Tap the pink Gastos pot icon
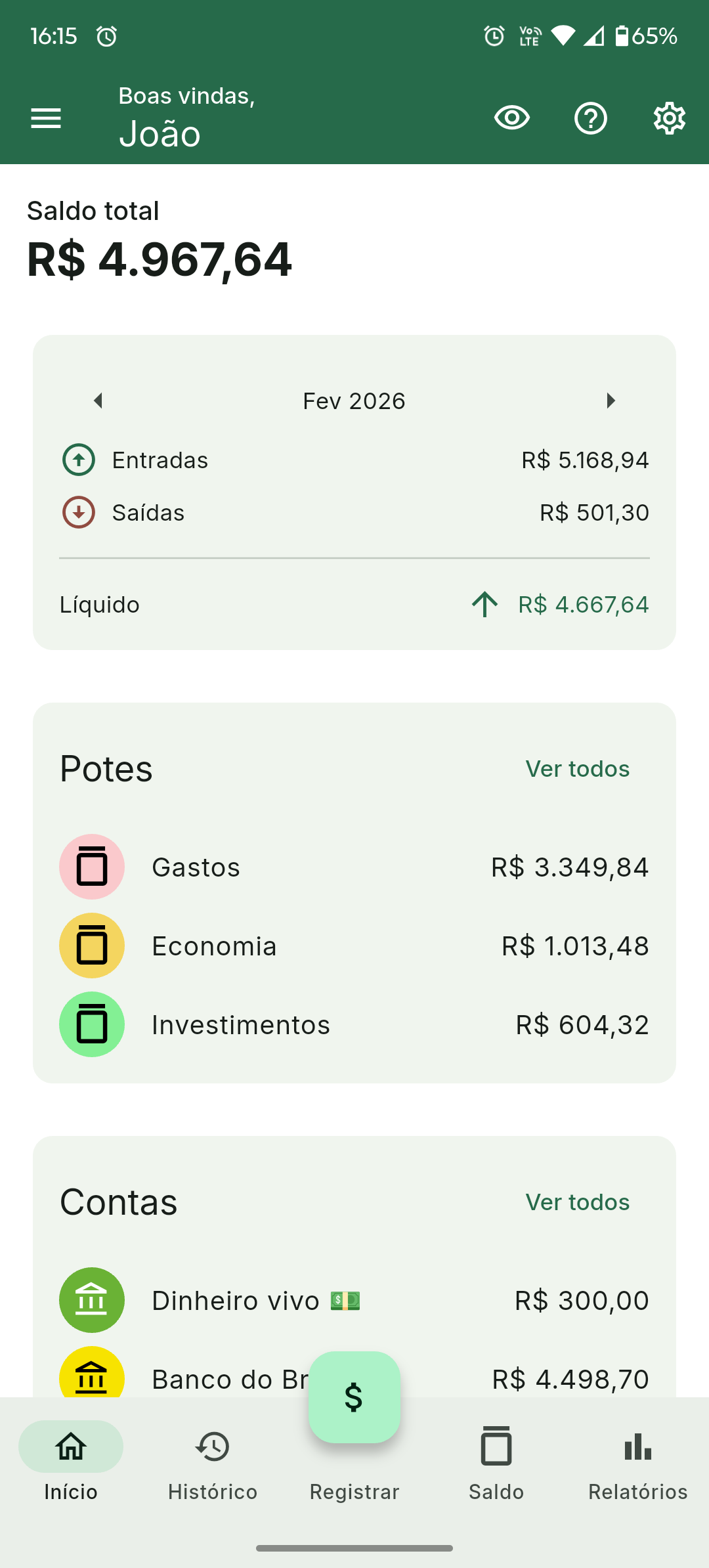 (92, 867)
